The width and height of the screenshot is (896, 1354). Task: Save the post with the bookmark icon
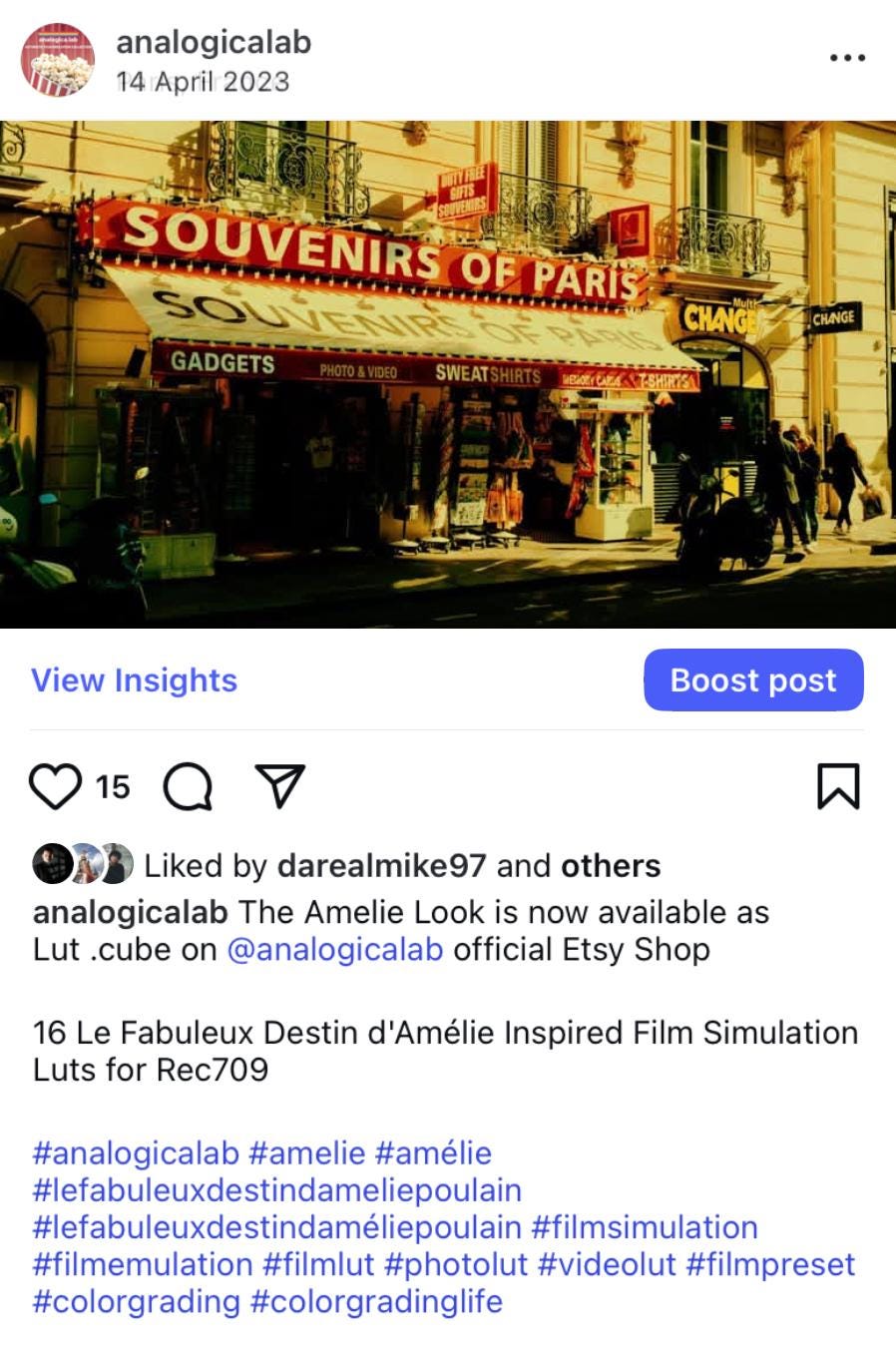pyautogui.click(x=838, y=786)
